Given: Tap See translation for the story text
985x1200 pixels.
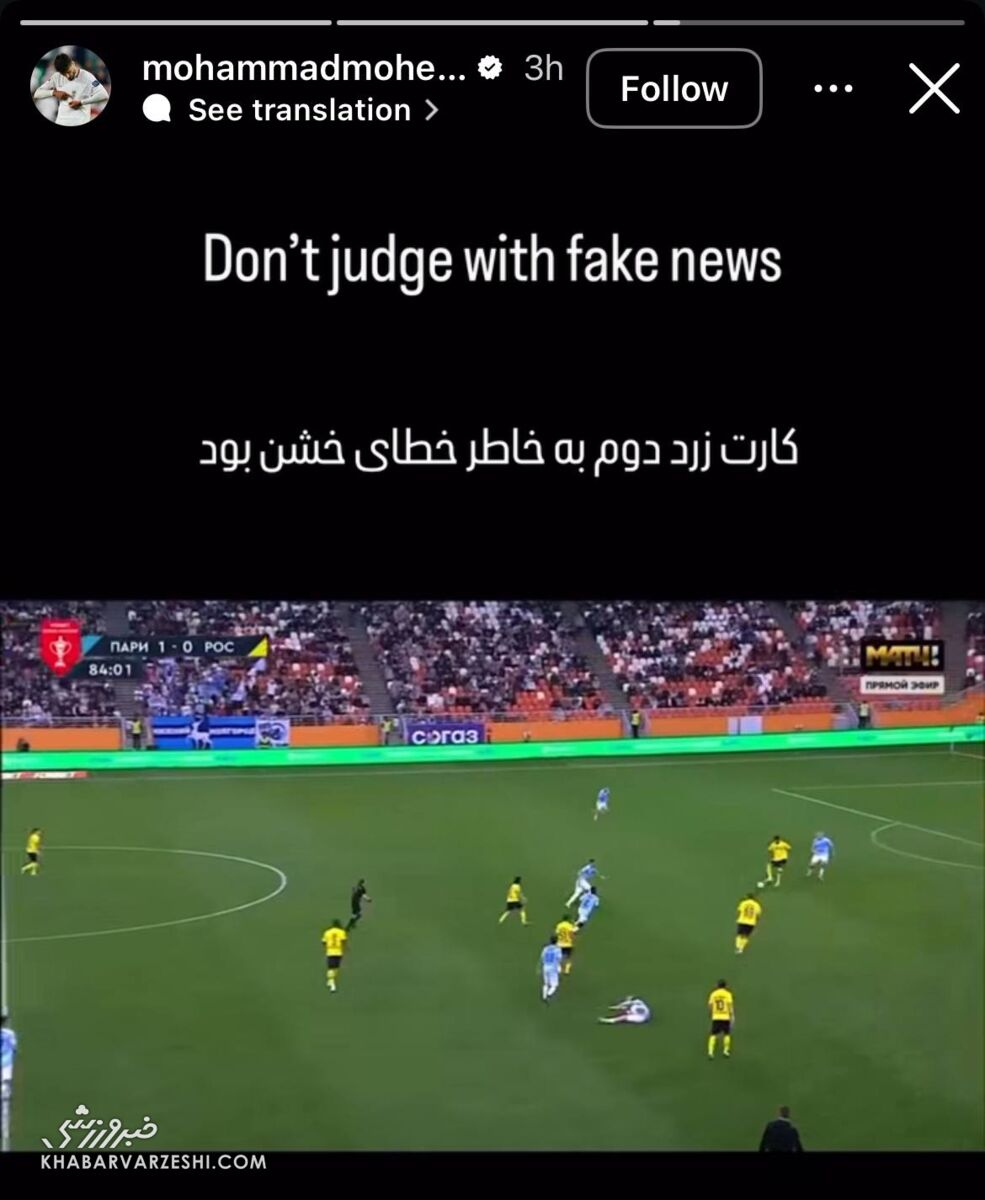Looking at the screenshot, I should (x=300, y=110).
